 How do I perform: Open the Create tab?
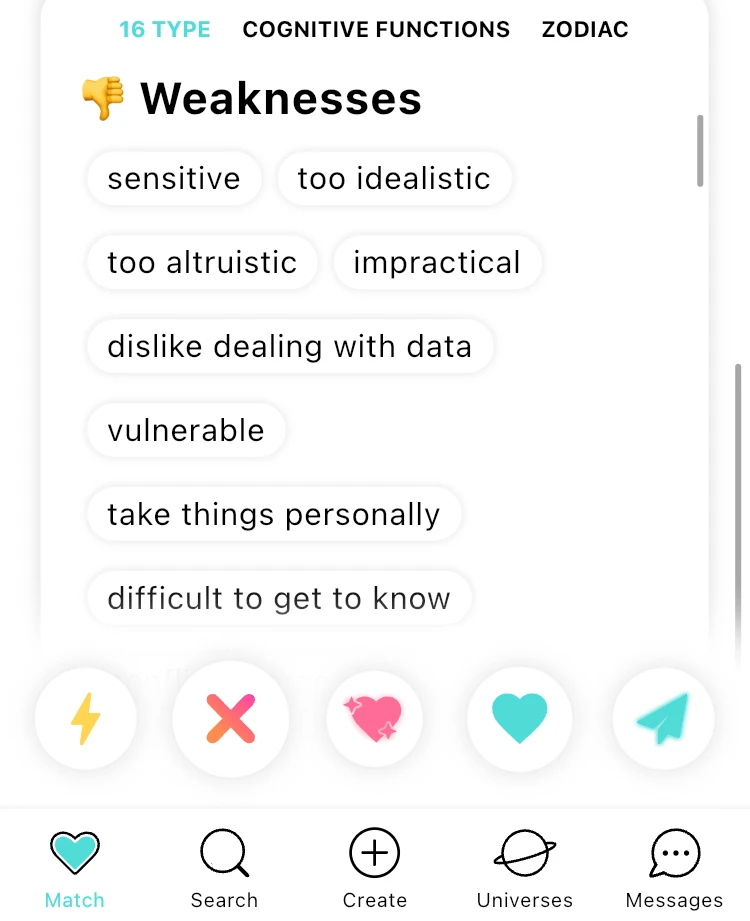coord(375,868)
